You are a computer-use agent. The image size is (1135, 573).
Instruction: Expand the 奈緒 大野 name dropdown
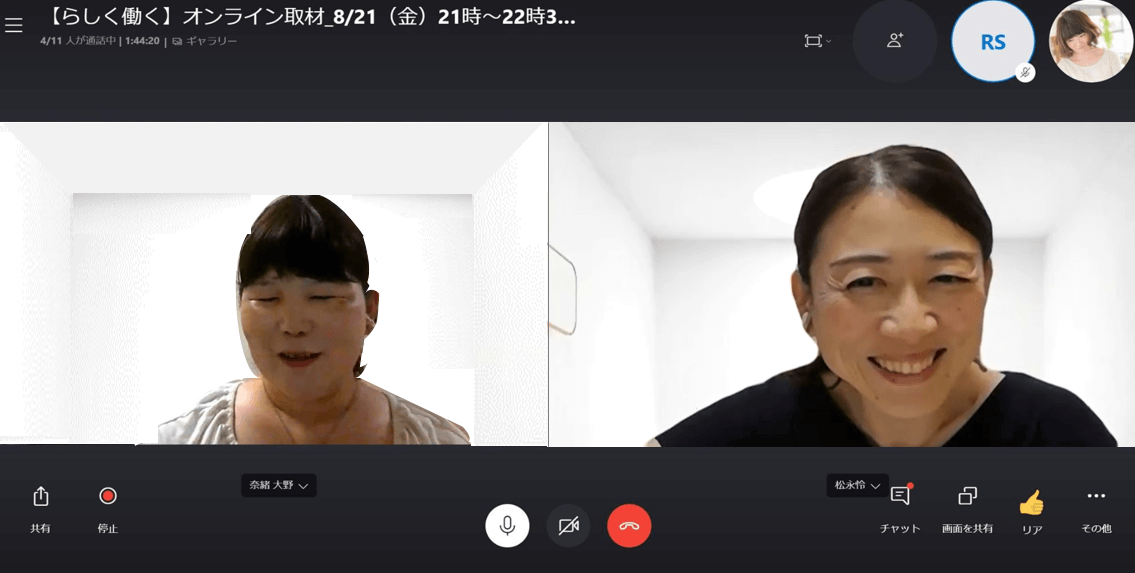(x=279, y=485)
